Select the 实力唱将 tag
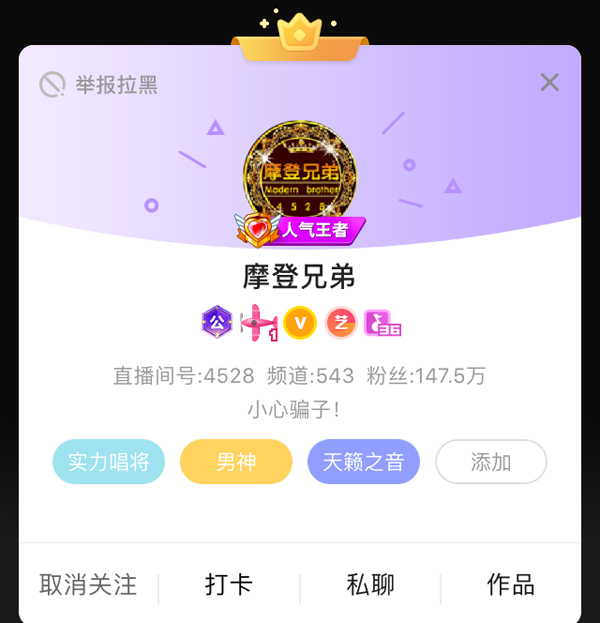The image size is (600, 623). [x=108, y=462]
